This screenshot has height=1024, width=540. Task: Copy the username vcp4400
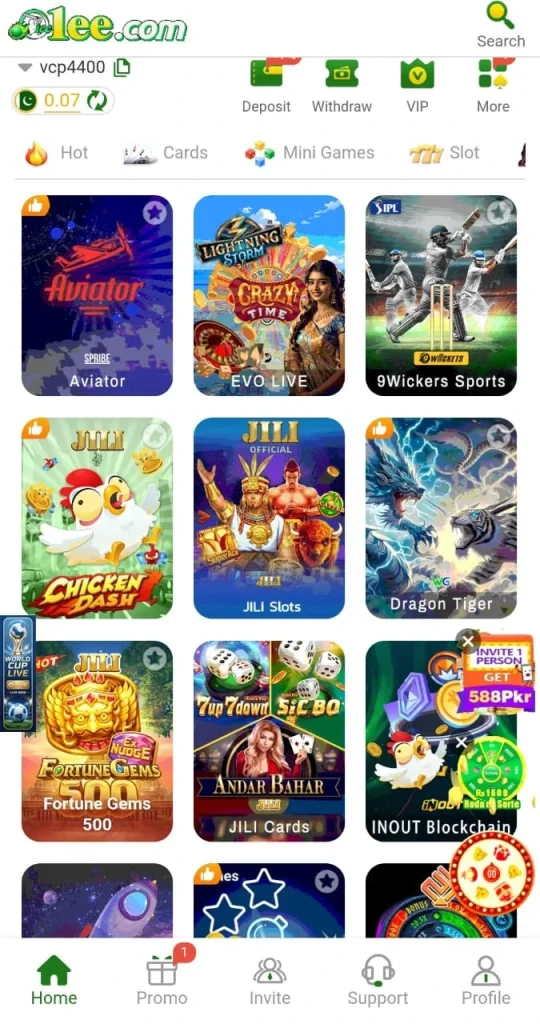[x=122, y=67]
